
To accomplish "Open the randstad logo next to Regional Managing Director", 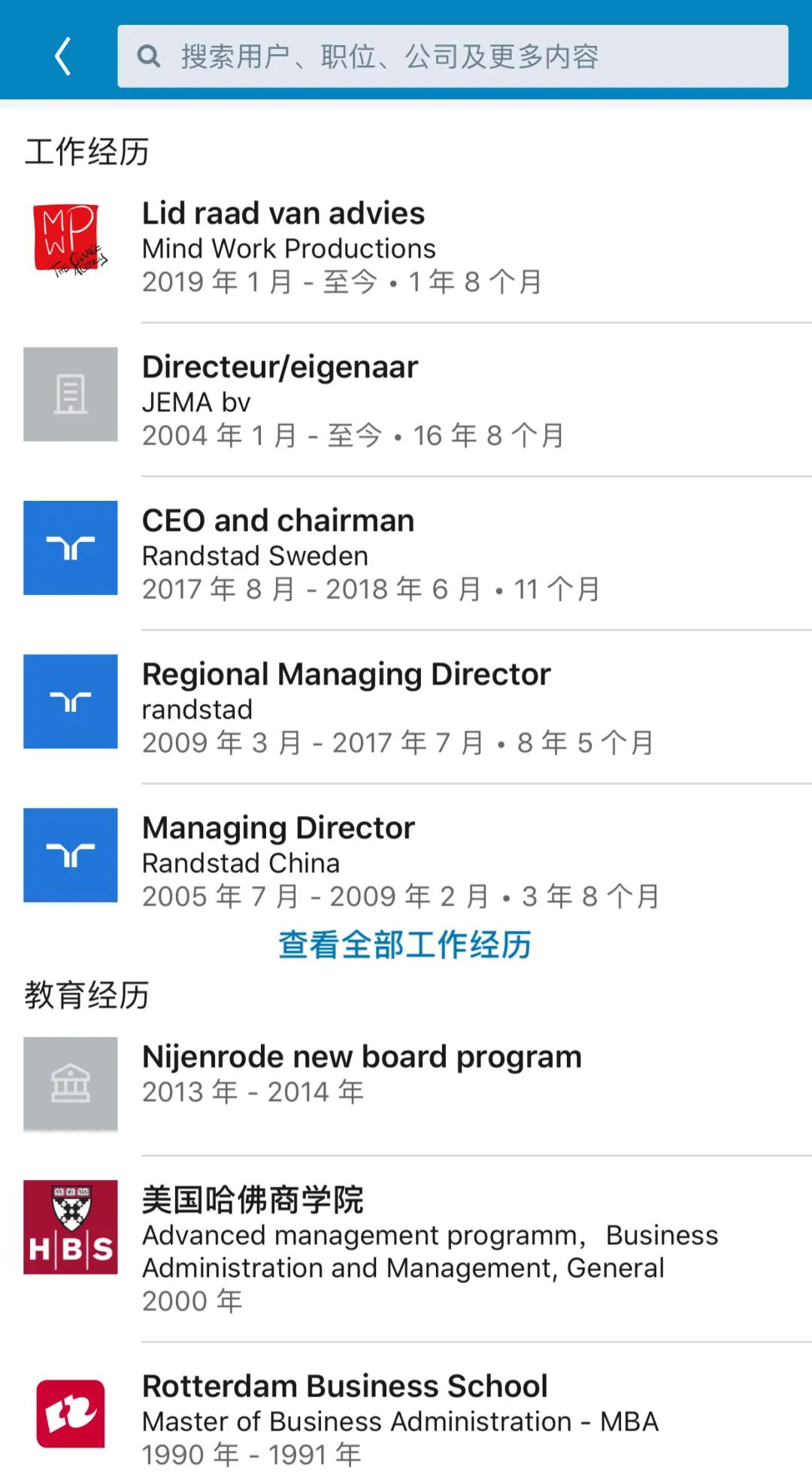I will (70, 701).
